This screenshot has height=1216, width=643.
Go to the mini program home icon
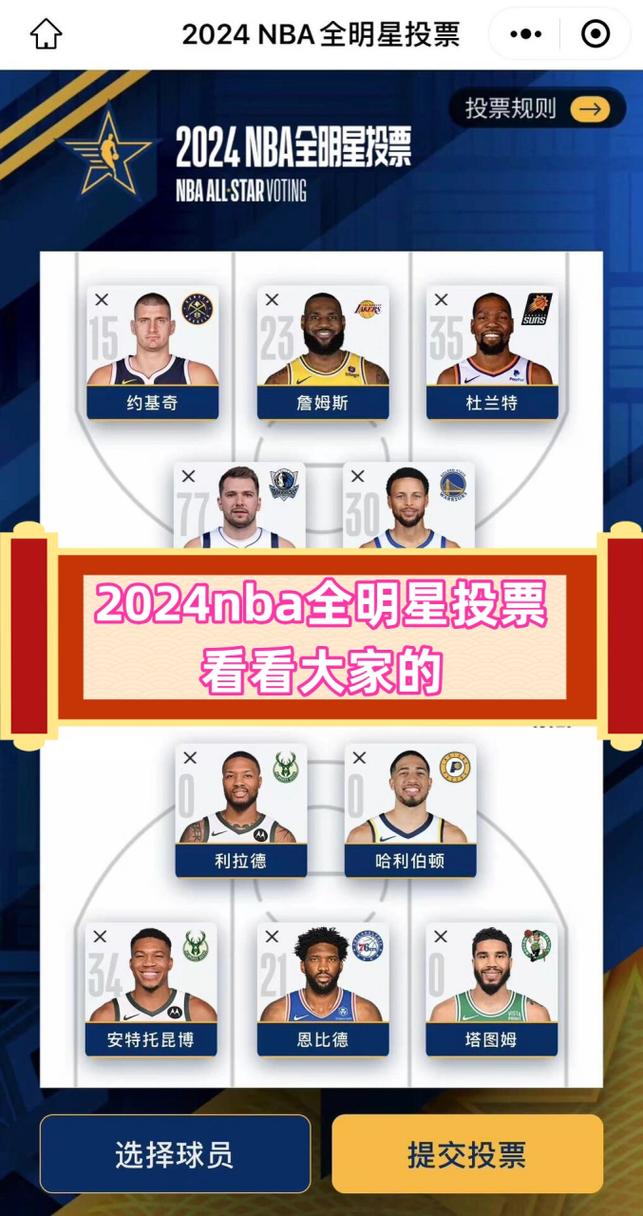tap(46, 35)
